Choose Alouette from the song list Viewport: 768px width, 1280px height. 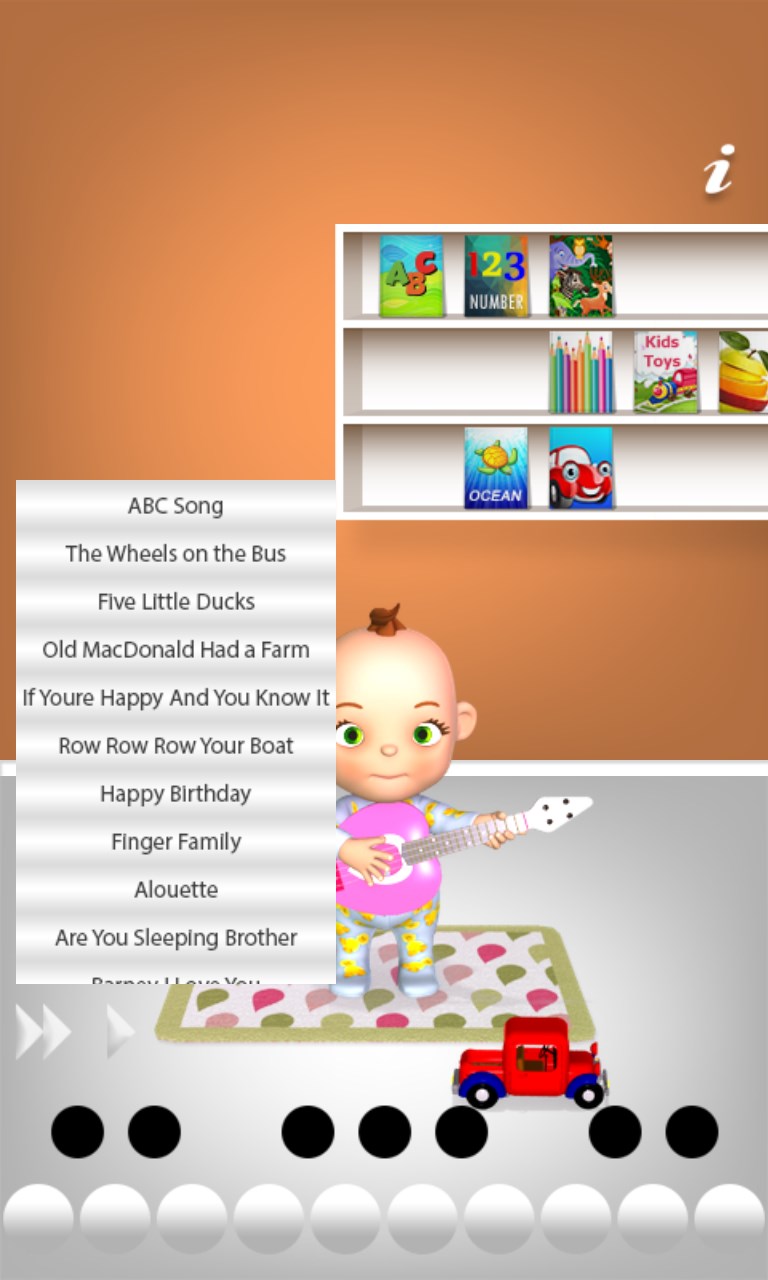[x=176, y=890]
